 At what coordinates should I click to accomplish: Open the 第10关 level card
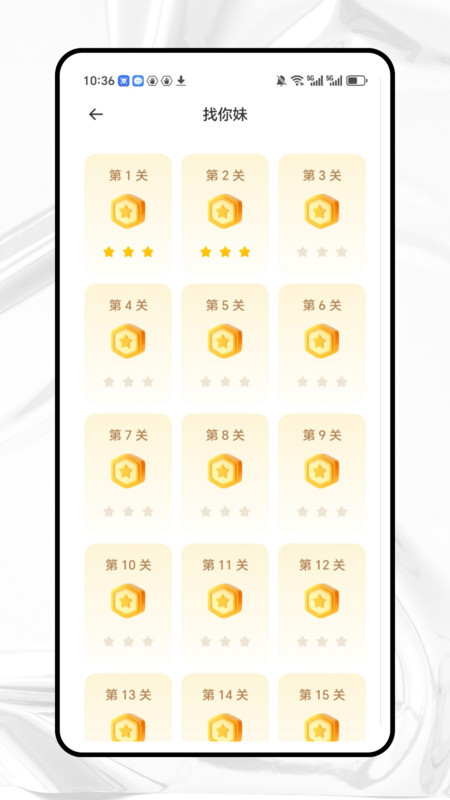(x=128, y=603)
